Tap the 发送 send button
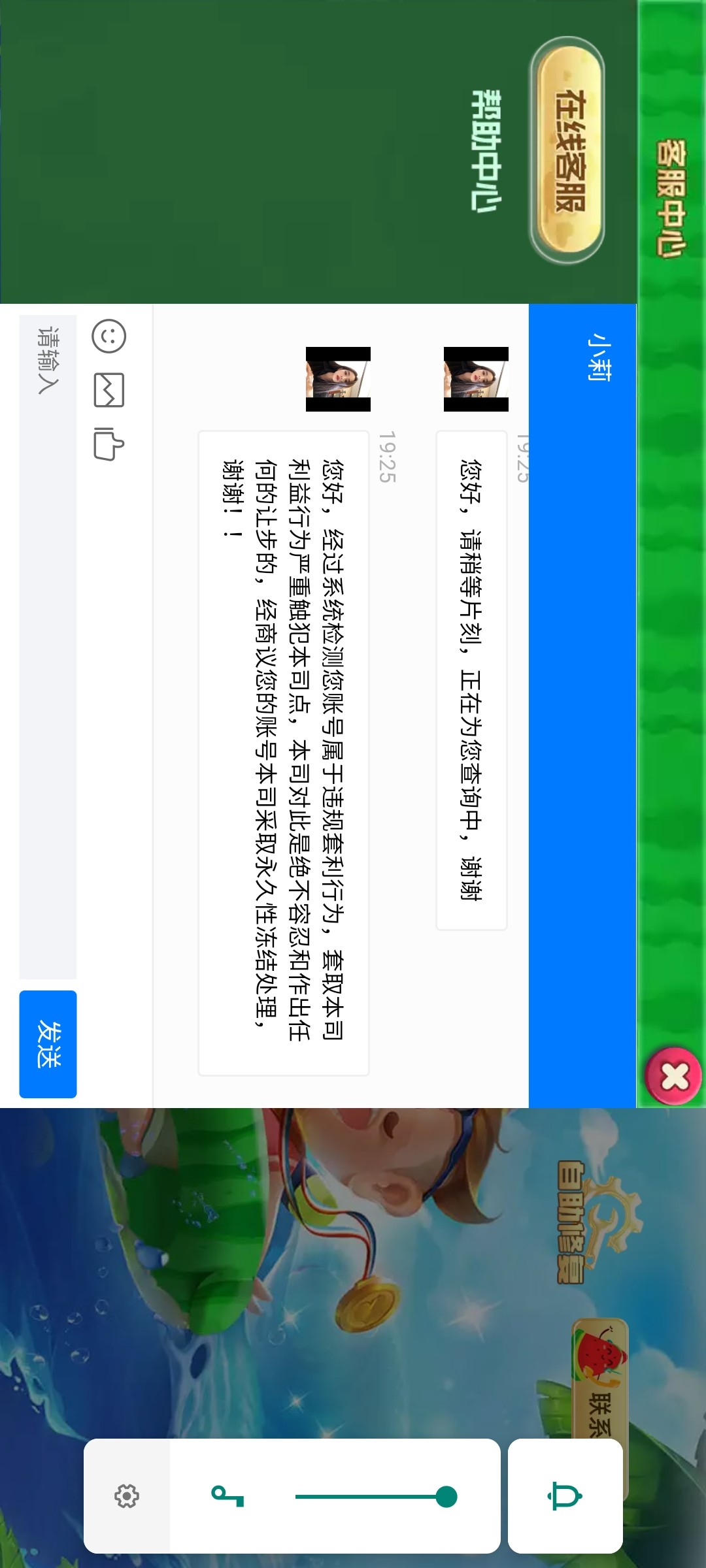Viewport: 706px width, 1568px height. (x=48, y=1044)
